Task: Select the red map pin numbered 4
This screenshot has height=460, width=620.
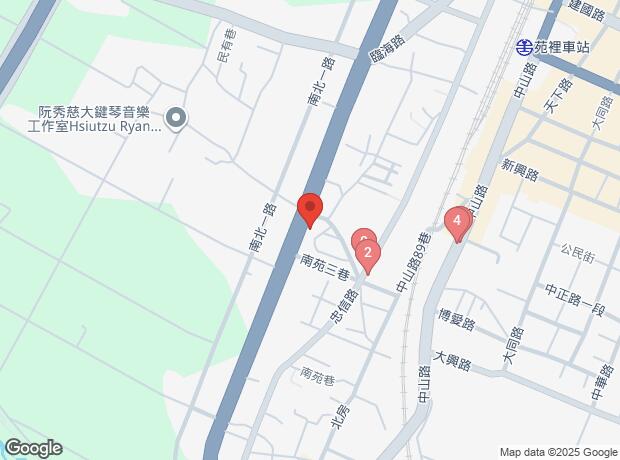Action: tap(457, 222)
